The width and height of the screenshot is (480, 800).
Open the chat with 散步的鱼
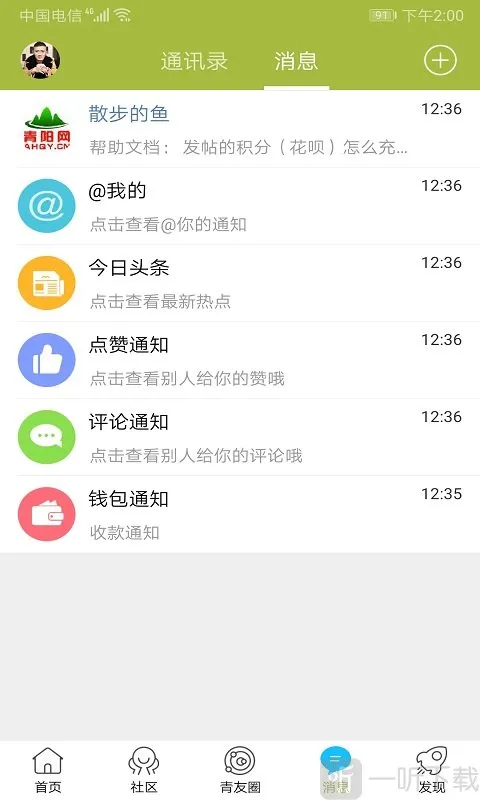240,129
